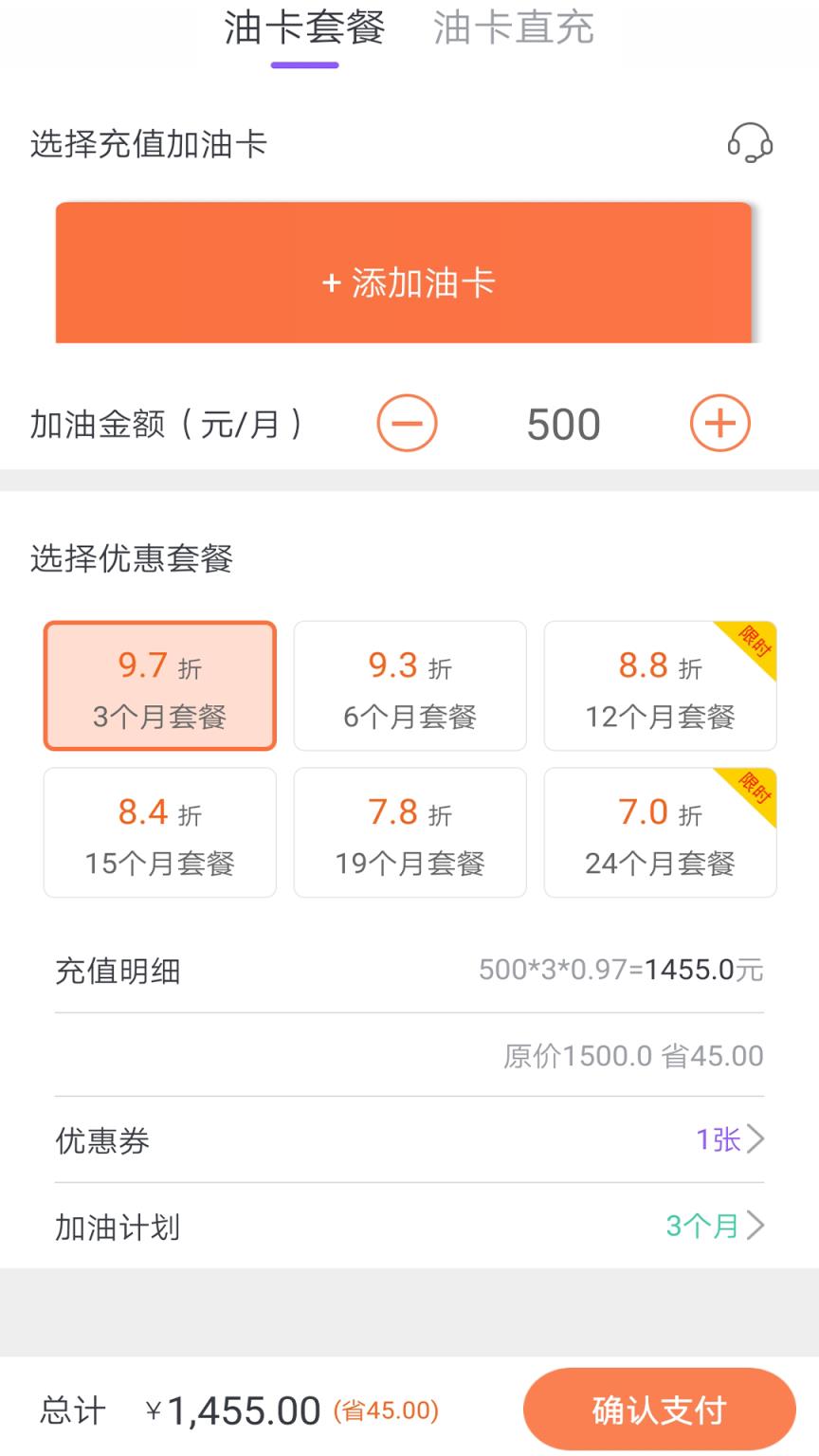Tap the minus icon to decrease refuel amount
This screenshot has width=819, height=1456.
tap(407, 423)
